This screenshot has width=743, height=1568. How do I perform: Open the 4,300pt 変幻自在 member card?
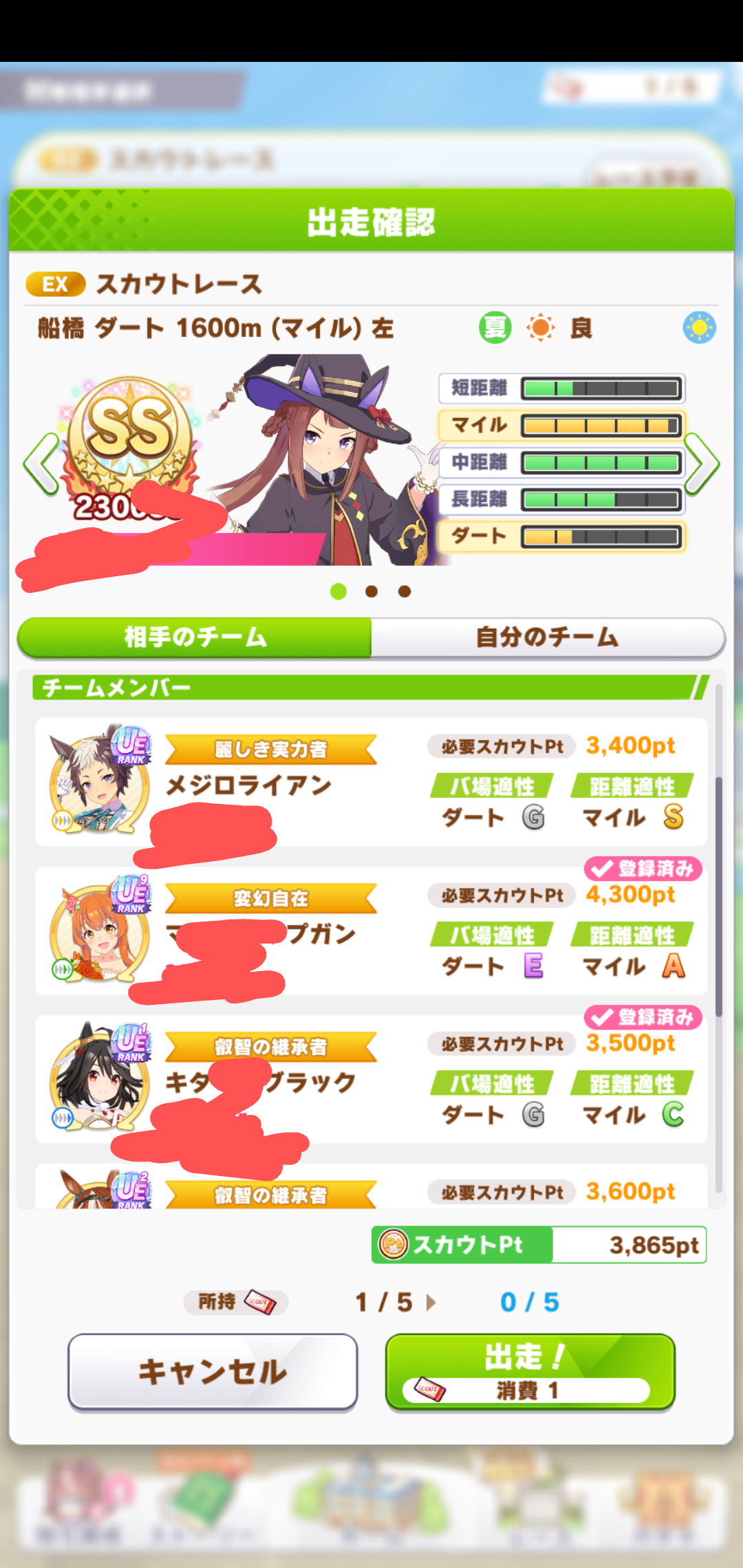coord(371,930)
